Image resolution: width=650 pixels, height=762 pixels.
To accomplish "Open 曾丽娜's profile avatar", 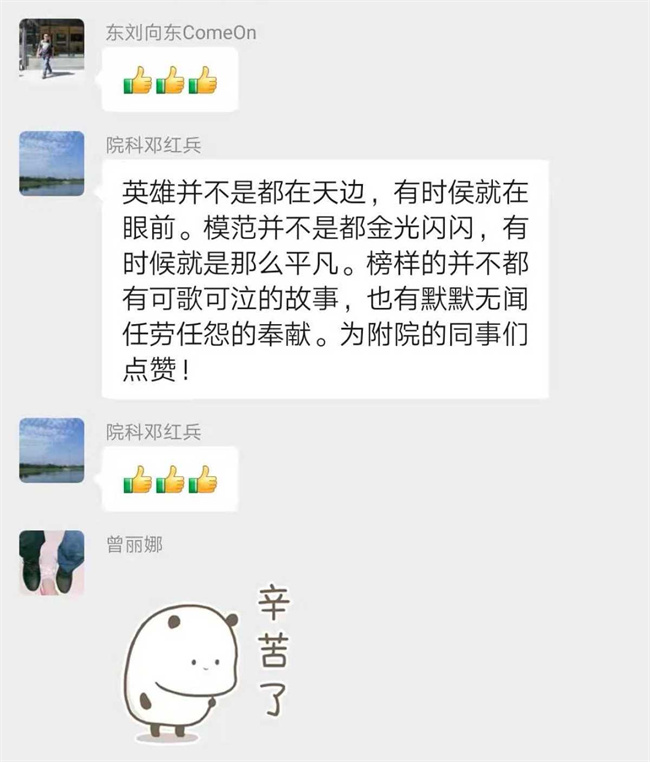I will point(51,563).
